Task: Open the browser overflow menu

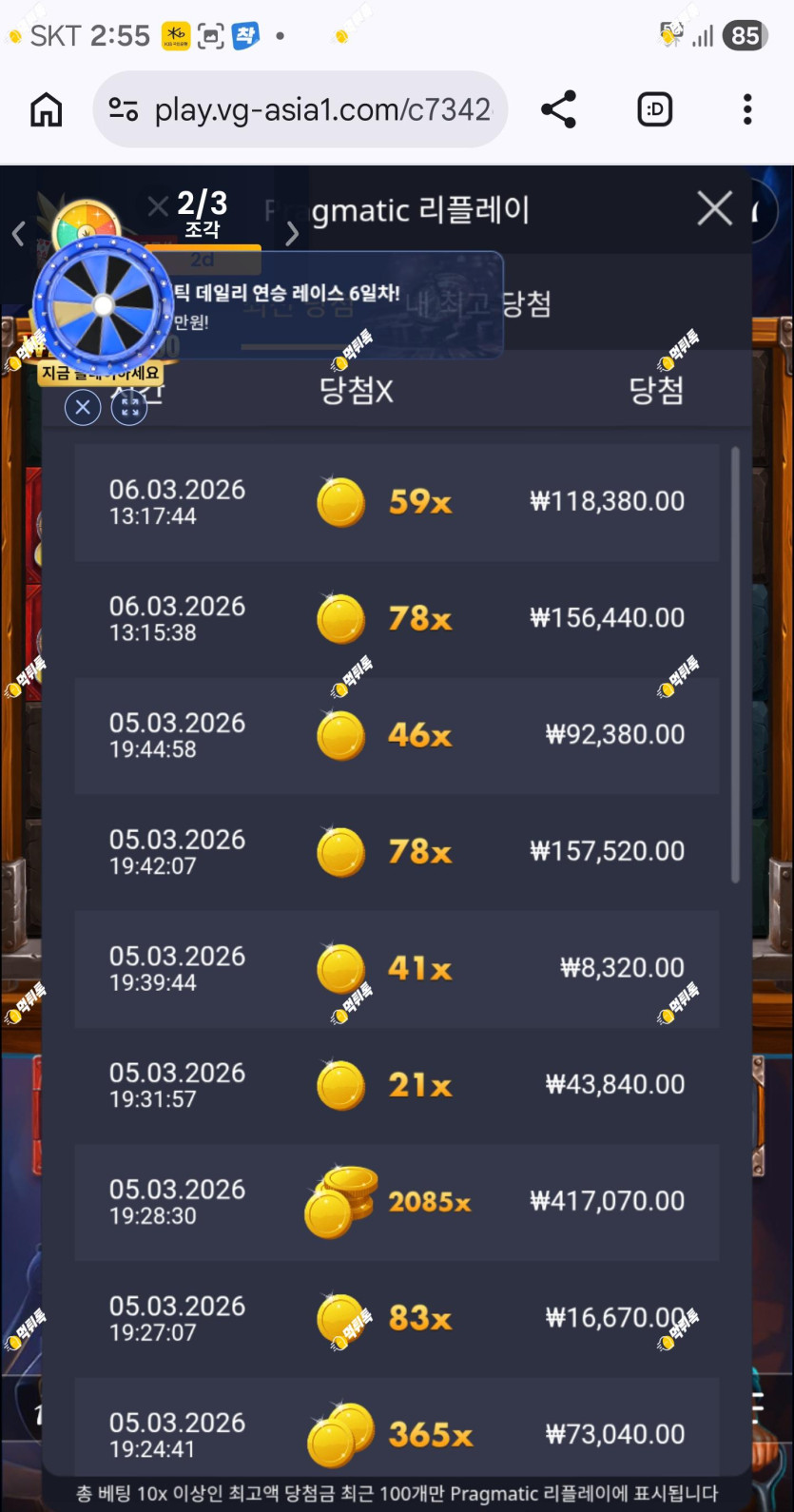Action: pyautogui.click(x=747, y=109)
